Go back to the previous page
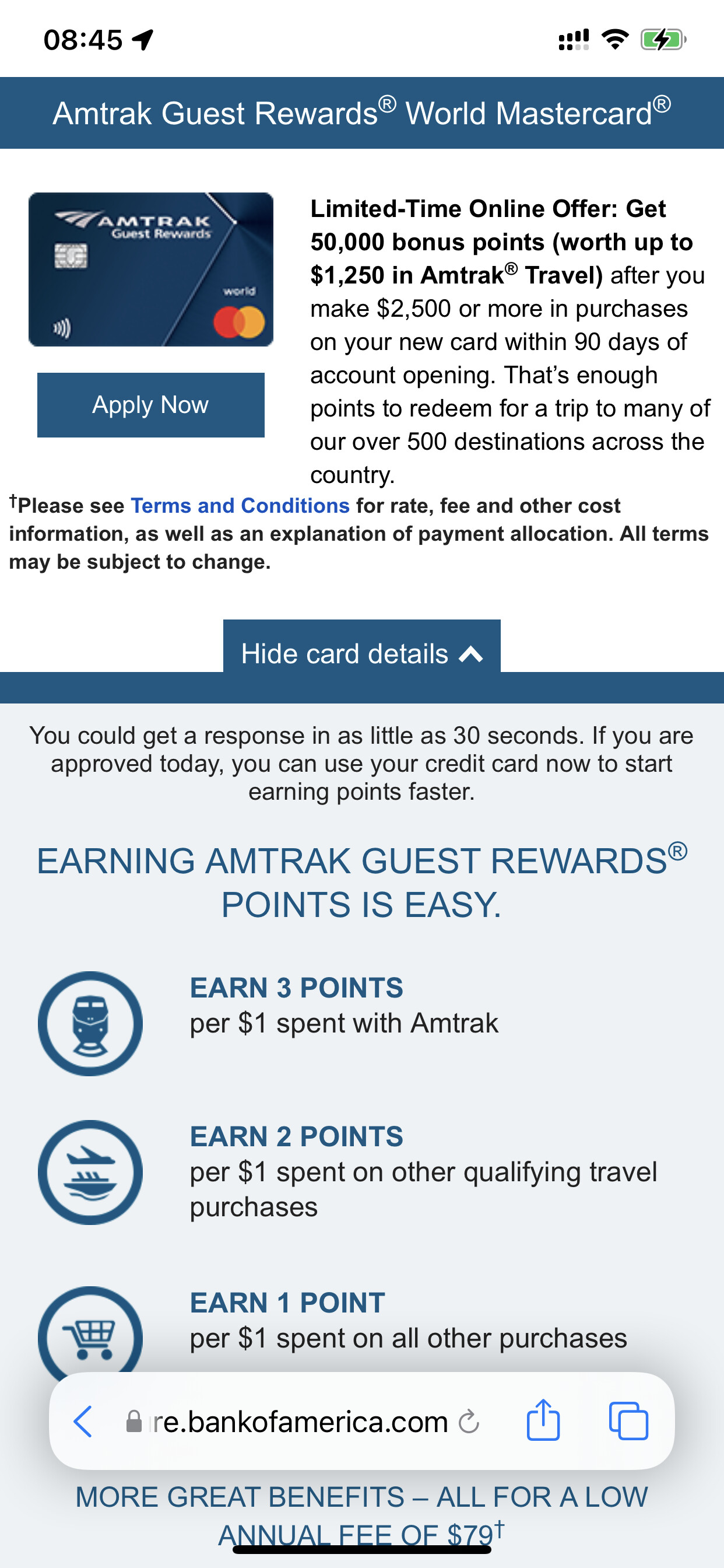Viewport: 724px width, 1568px height. point(83,1422)
